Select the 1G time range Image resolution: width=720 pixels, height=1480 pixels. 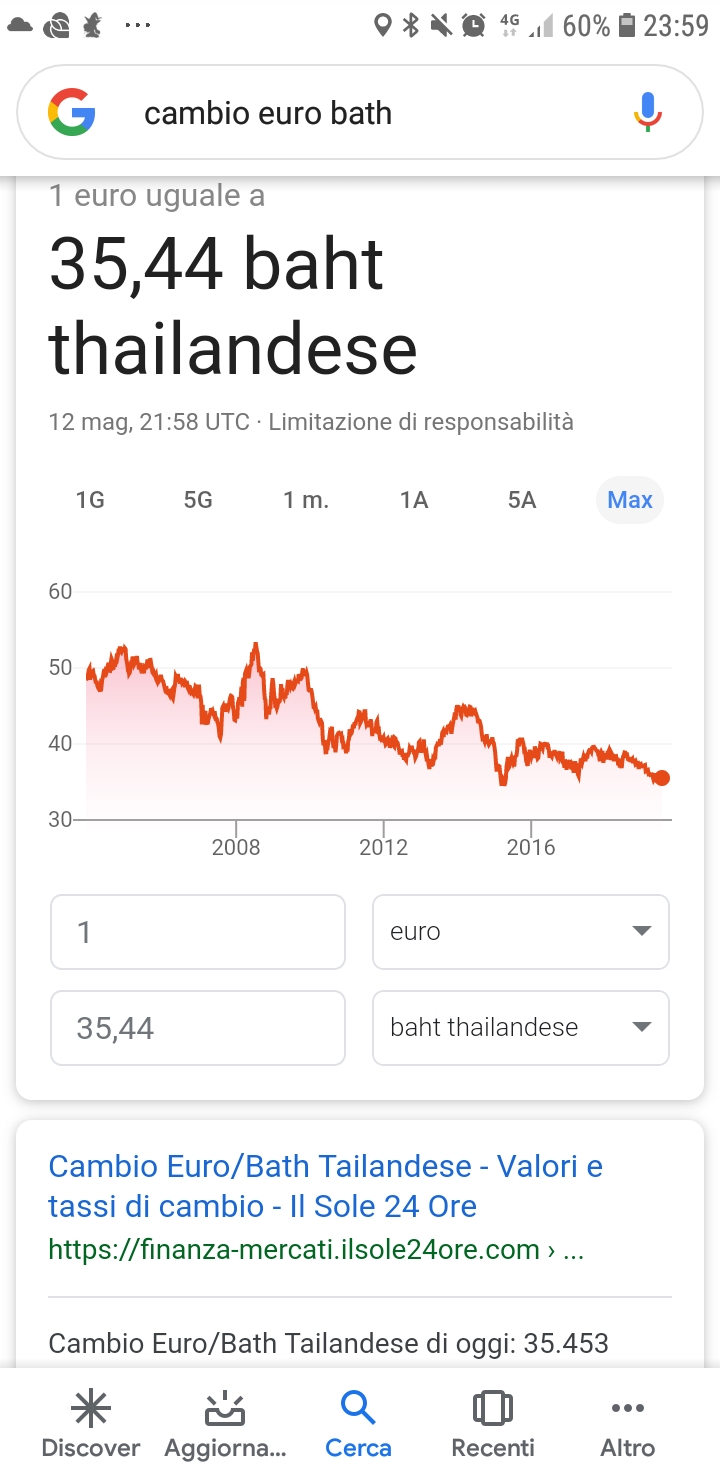click(x=89, y=500)
